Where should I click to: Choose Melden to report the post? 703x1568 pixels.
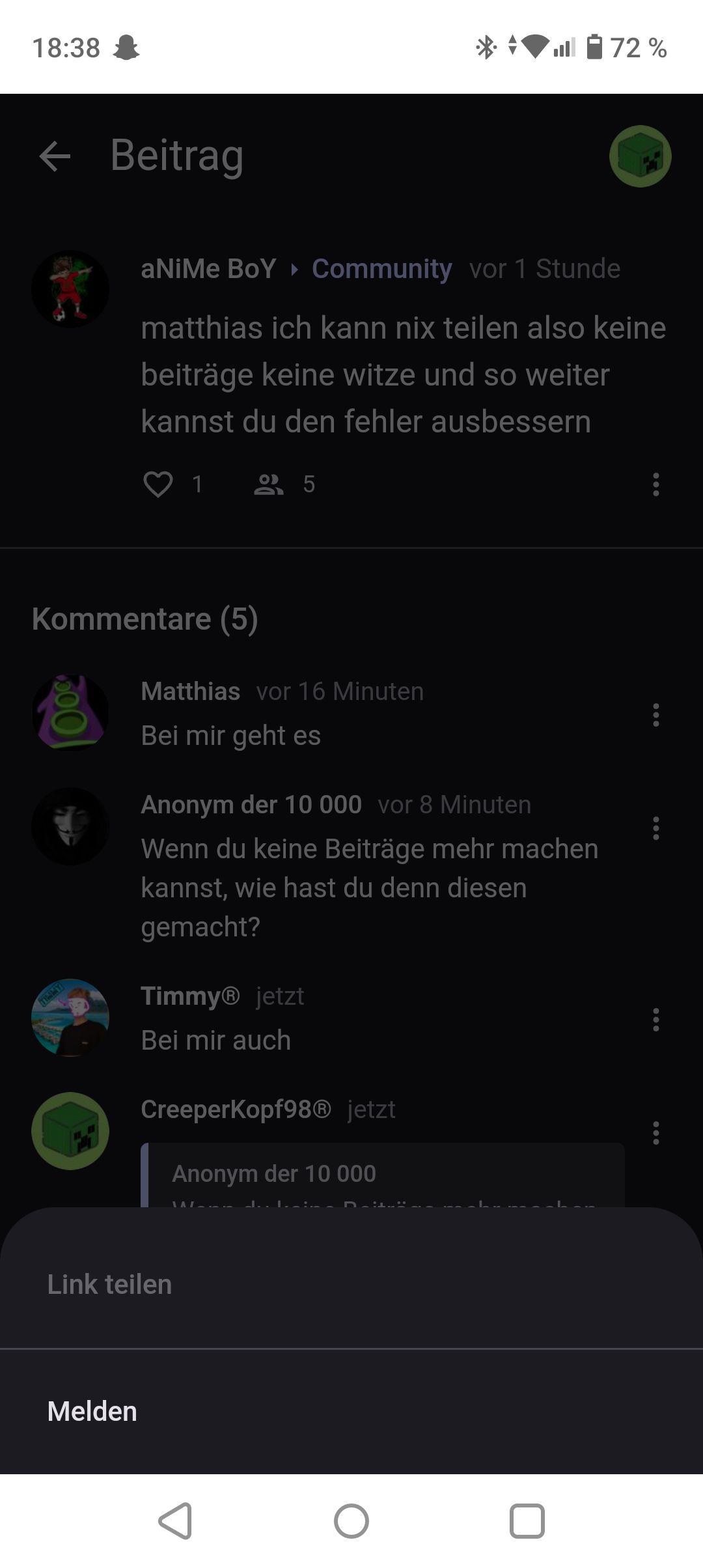coord(92,1411)
